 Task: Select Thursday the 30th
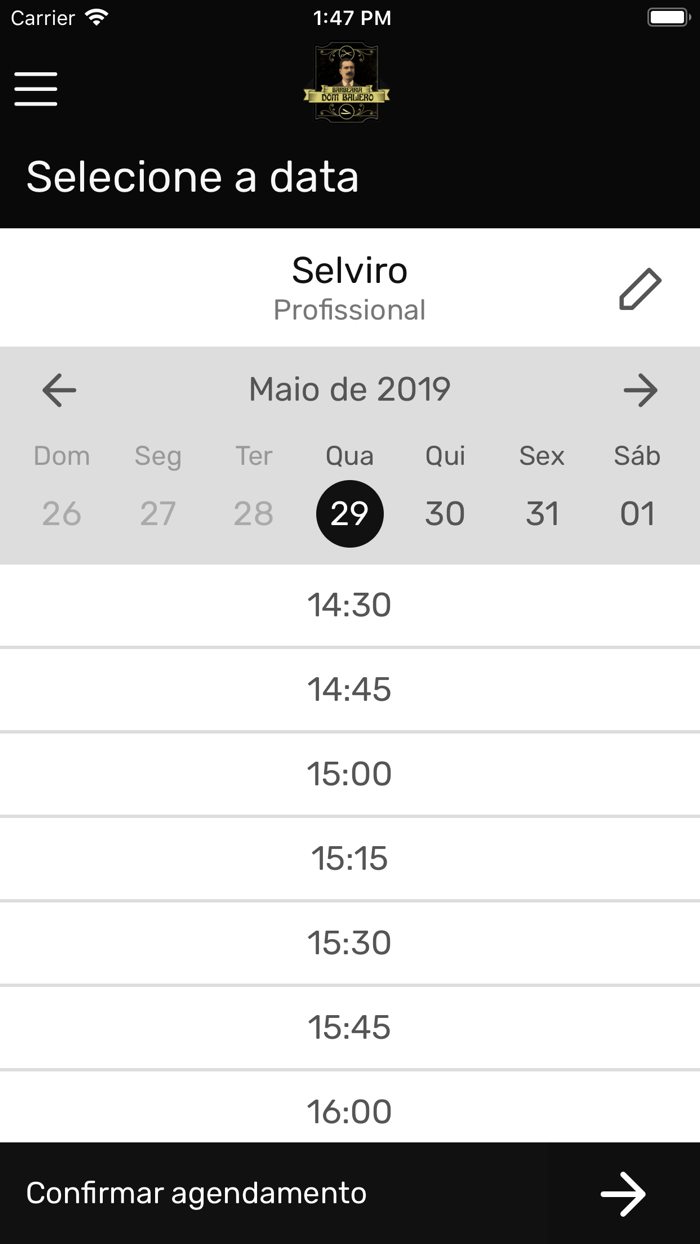point(445,513)
